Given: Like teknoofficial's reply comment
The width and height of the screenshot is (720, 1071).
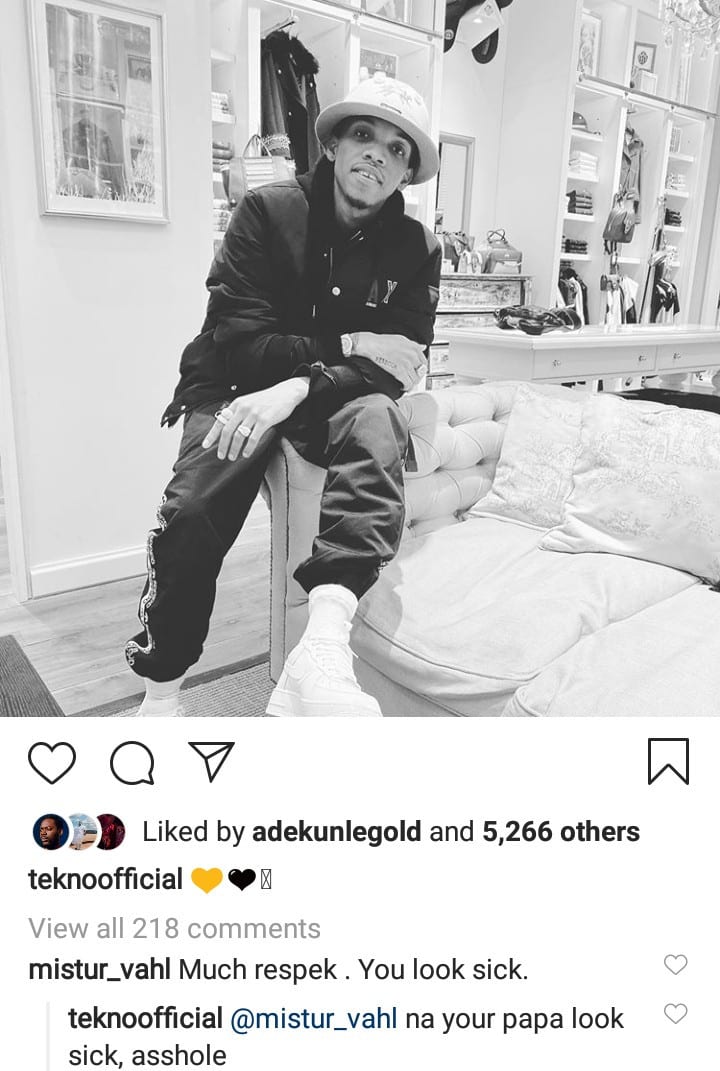Looking at the screenshot, I should [x=676, y=1014].
